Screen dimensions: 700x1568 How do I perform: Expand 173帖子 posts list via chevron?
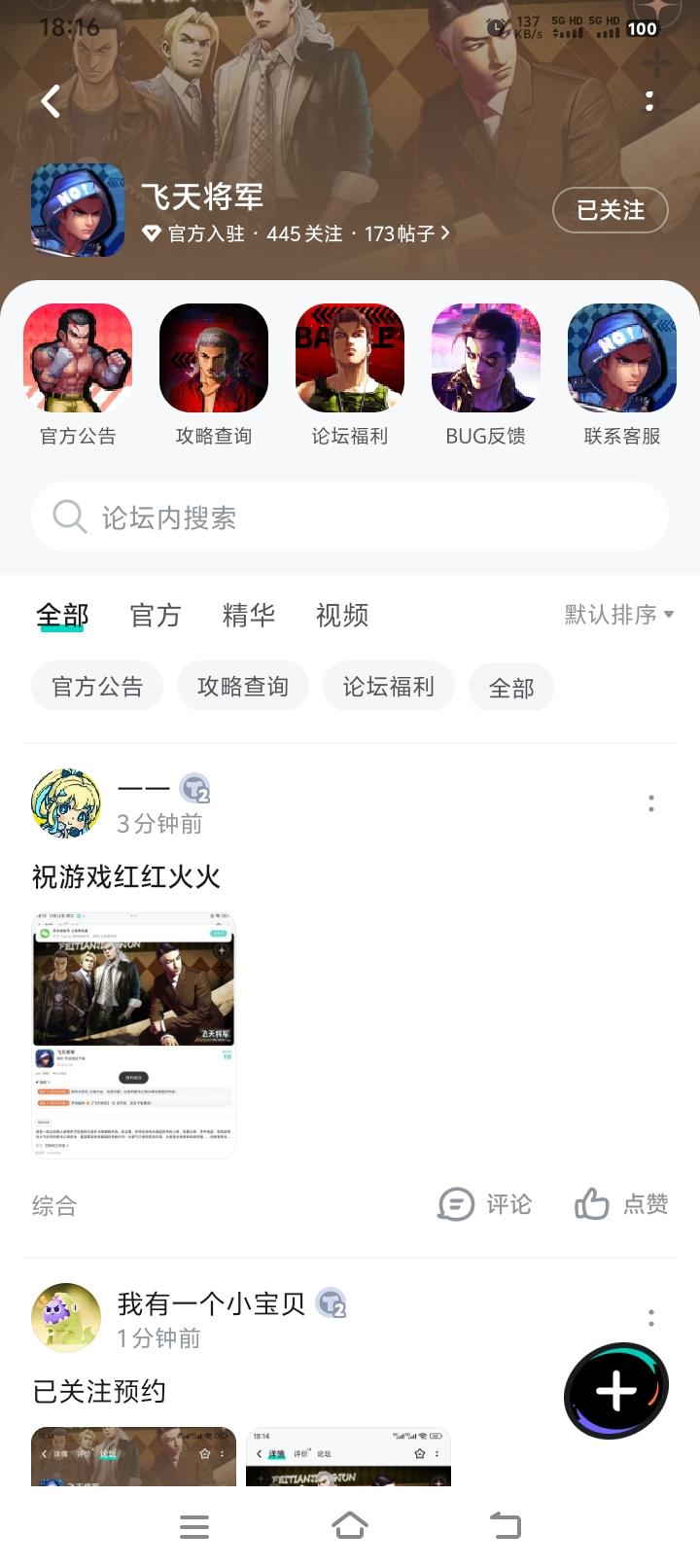[x=444, y=232]
